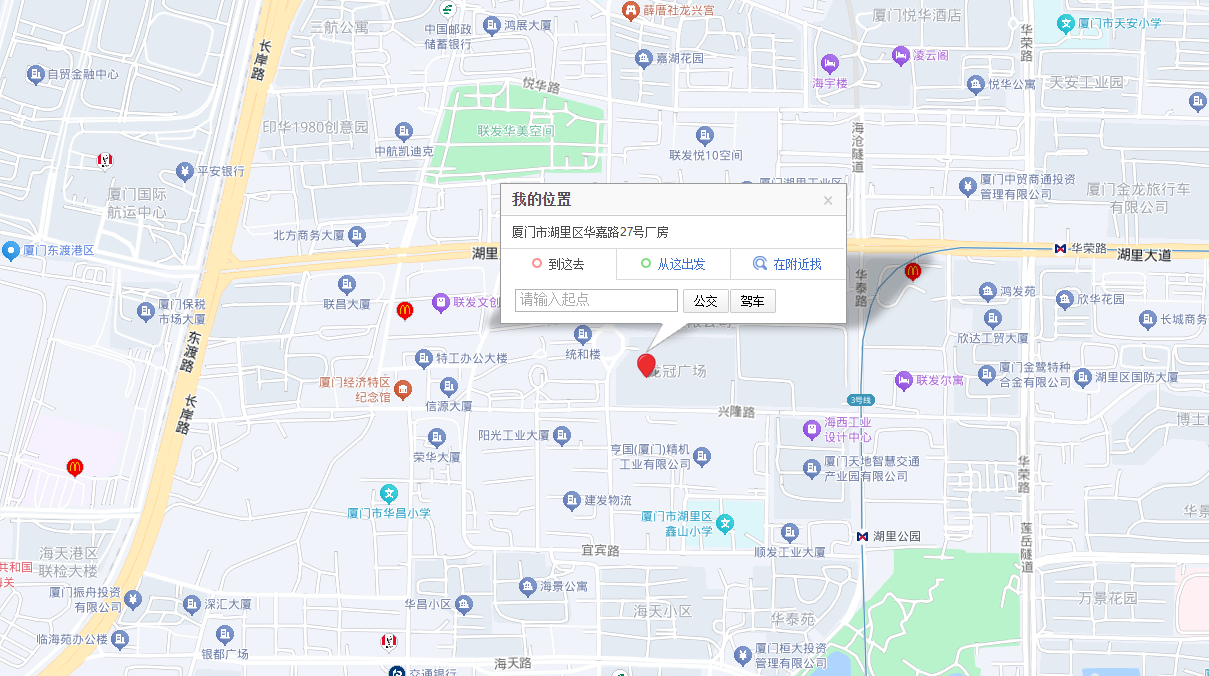Switch to the 到这去 tab

(558, 264)
